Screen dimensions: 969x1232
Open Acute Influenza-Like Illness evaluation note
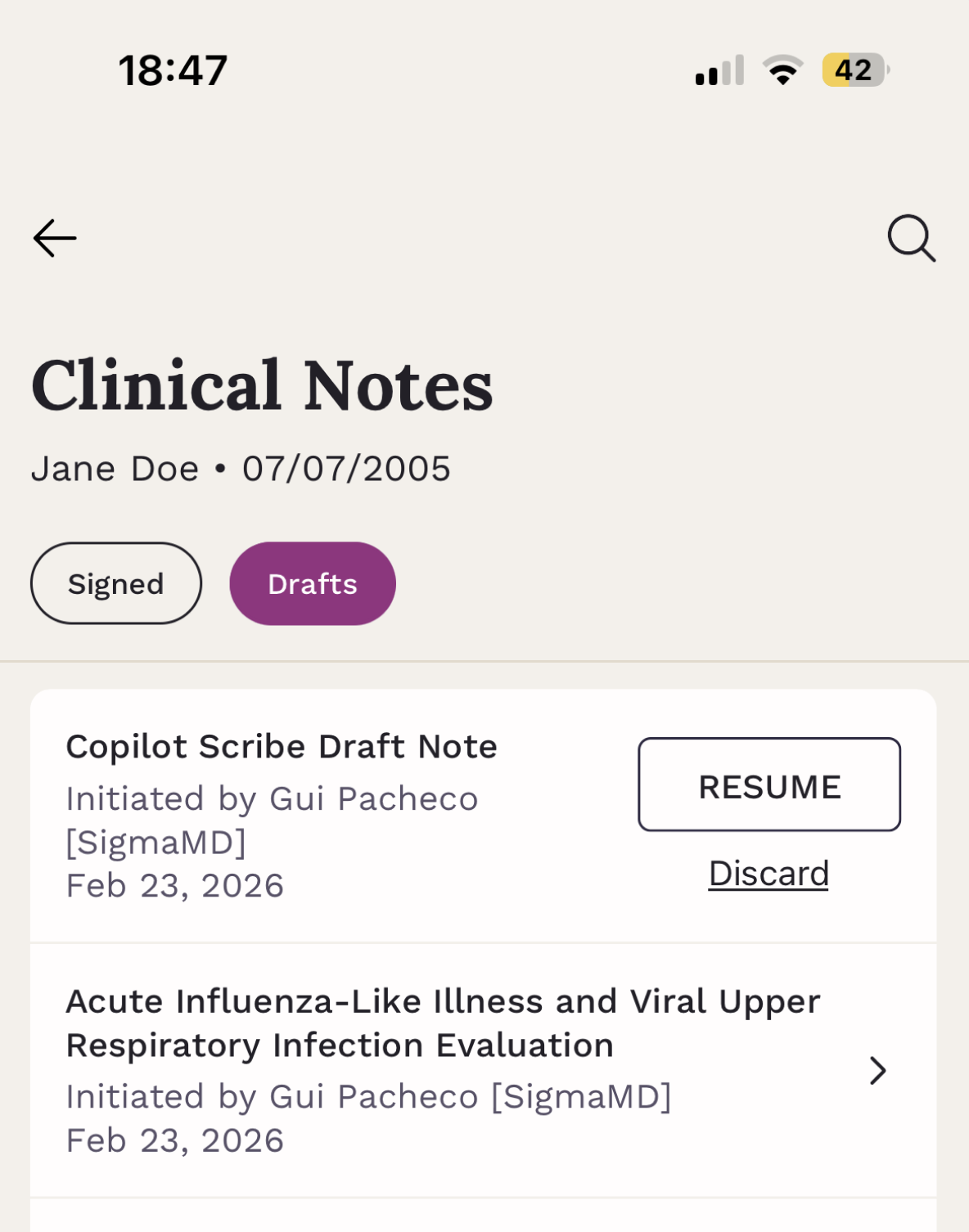click(x=483, y=1070)
